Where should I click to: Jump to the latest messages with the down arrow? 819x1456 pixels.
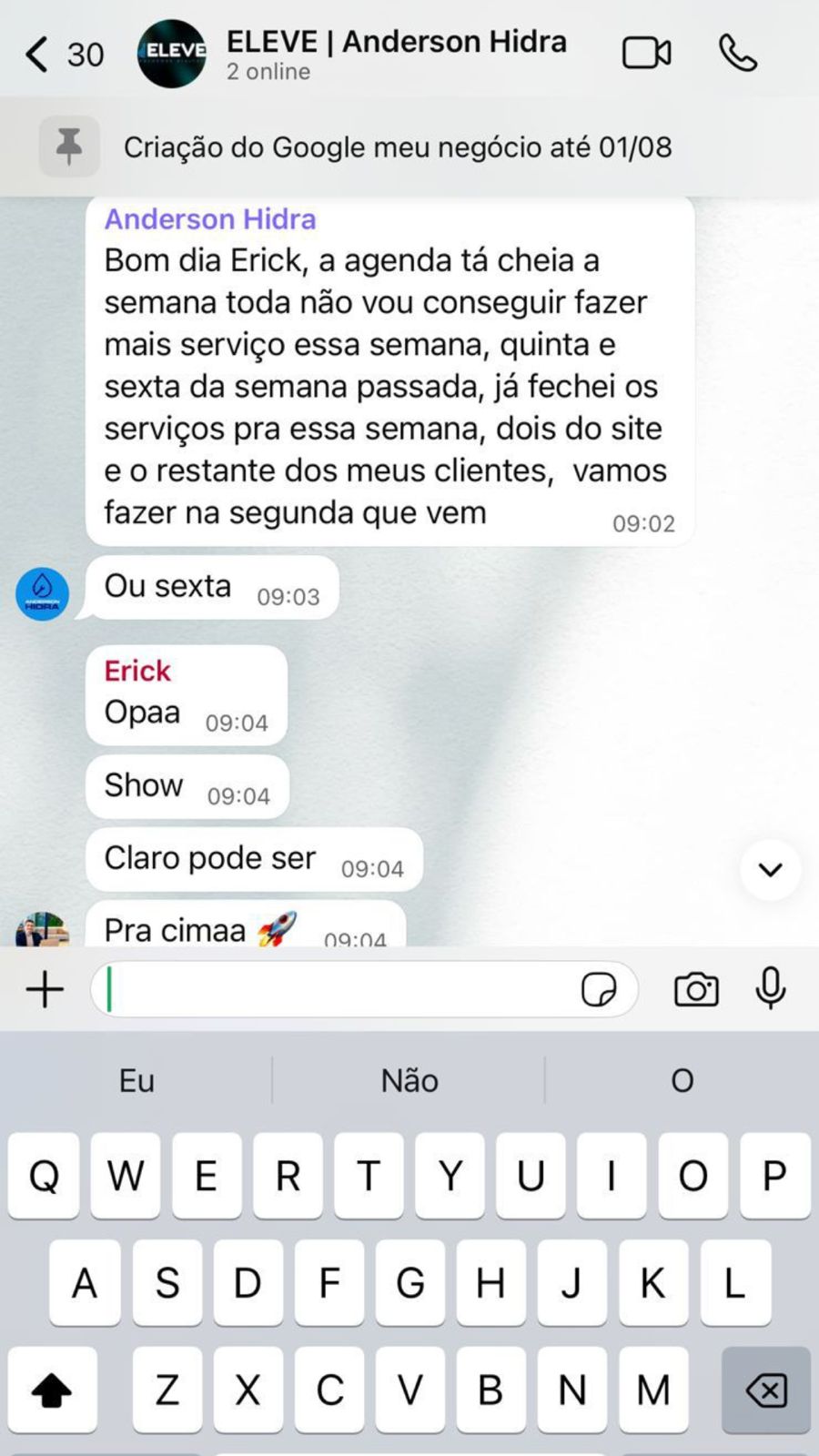(770, 869)
